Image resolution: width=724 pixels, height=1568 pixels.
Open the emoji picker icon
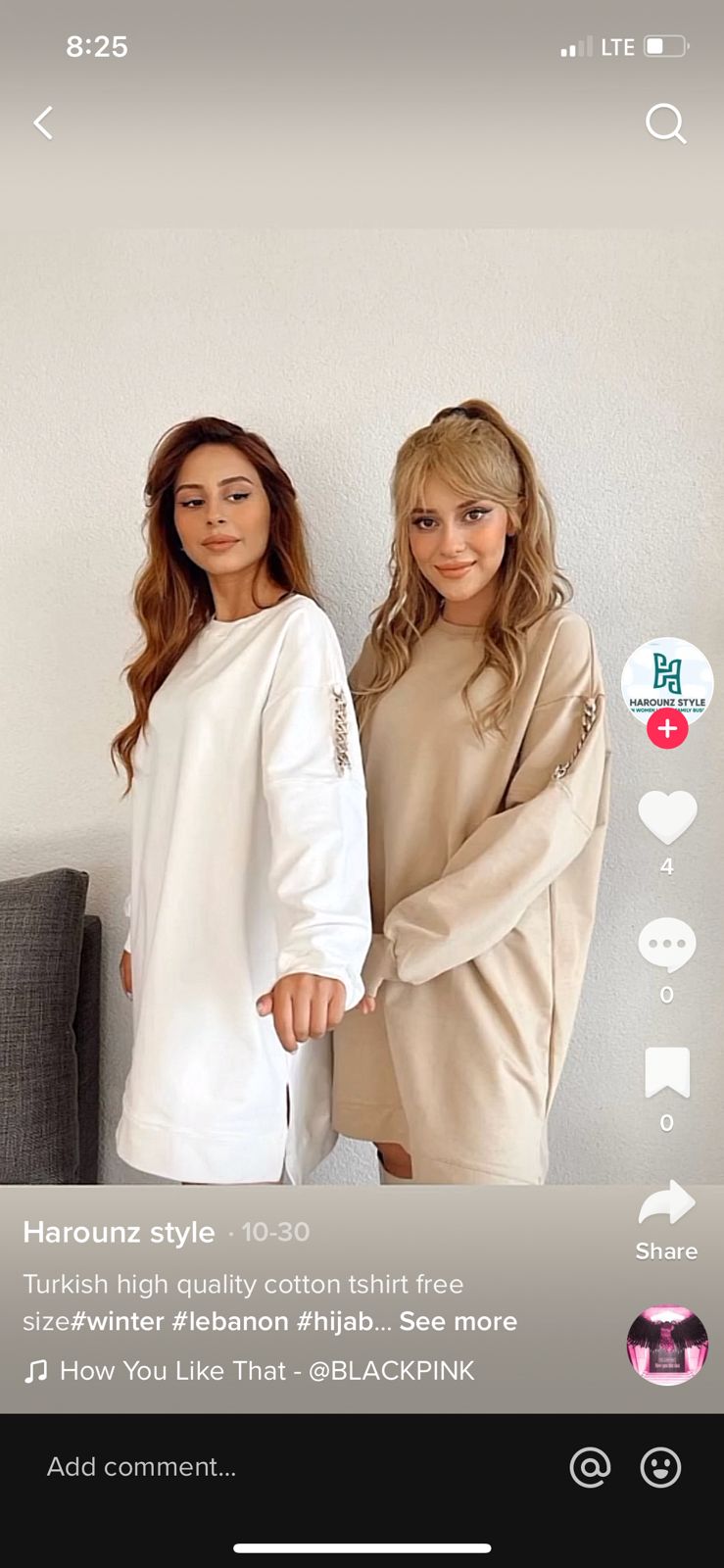[660, 1467]
